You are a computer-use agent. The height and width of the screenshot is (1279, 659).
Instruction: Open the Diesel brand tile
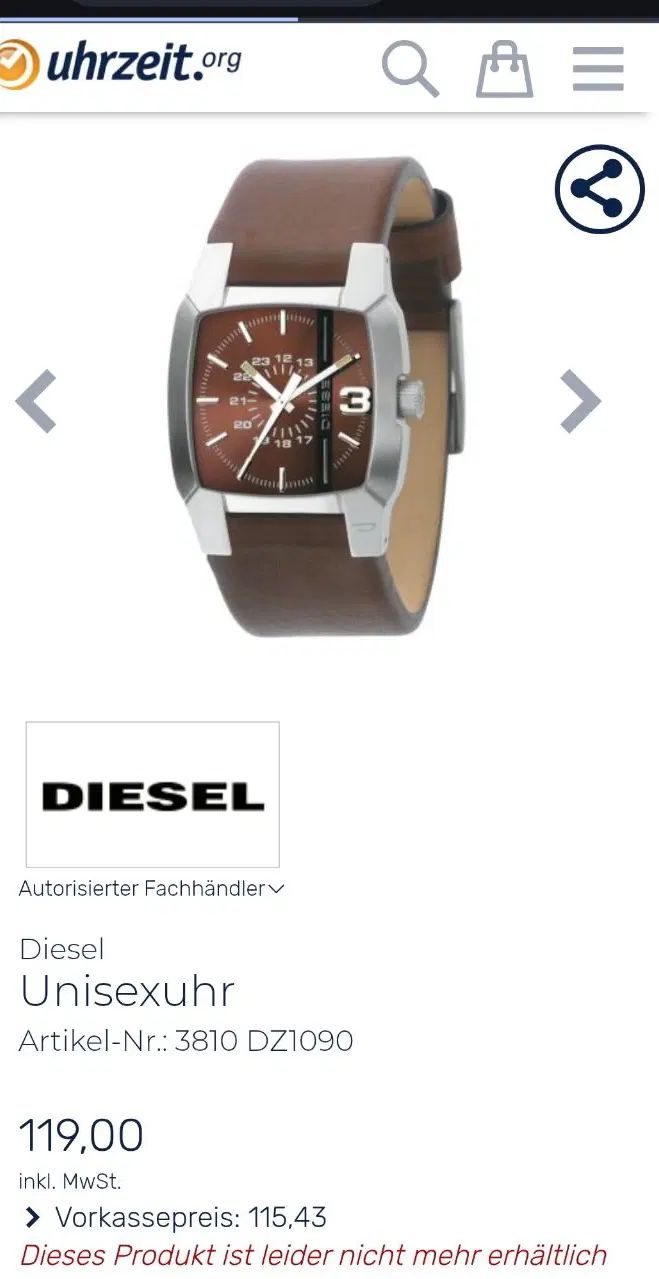(152, 795)
